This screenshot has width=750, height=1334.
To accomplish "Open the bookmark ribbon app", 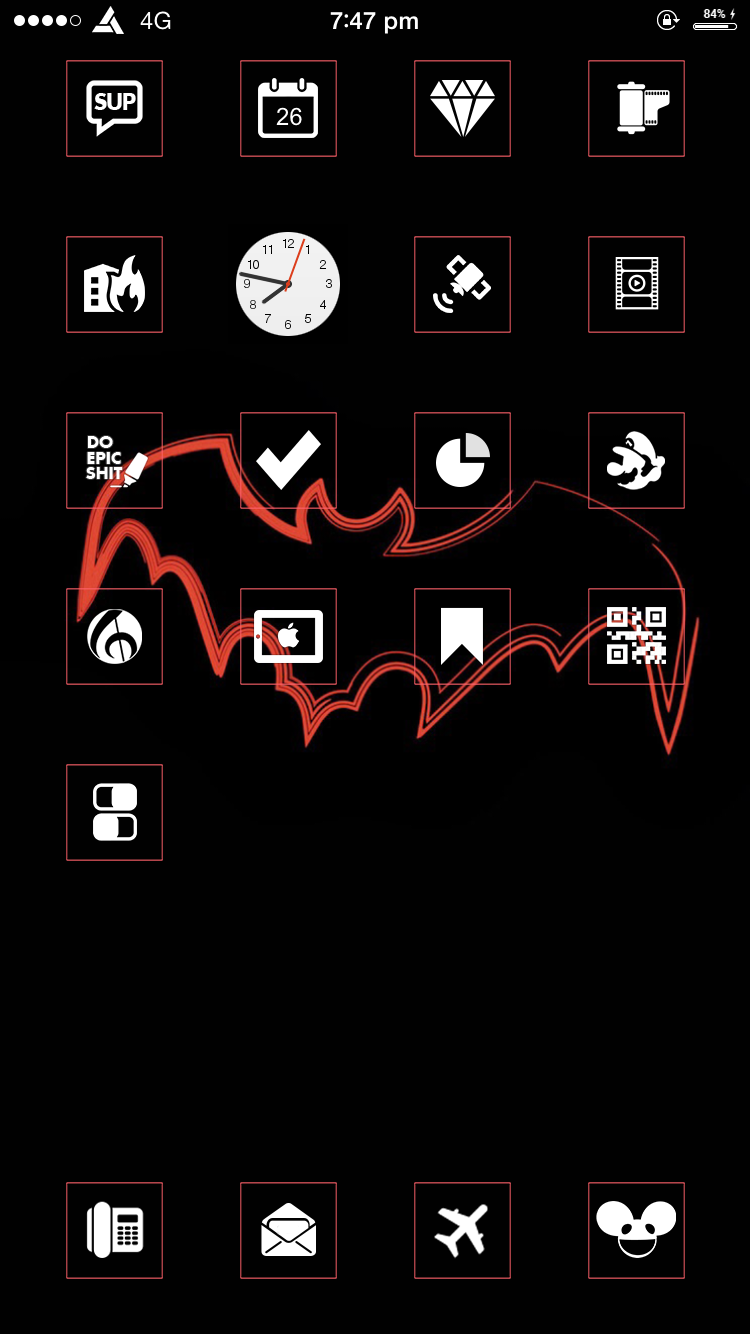I will coord(462,636).
